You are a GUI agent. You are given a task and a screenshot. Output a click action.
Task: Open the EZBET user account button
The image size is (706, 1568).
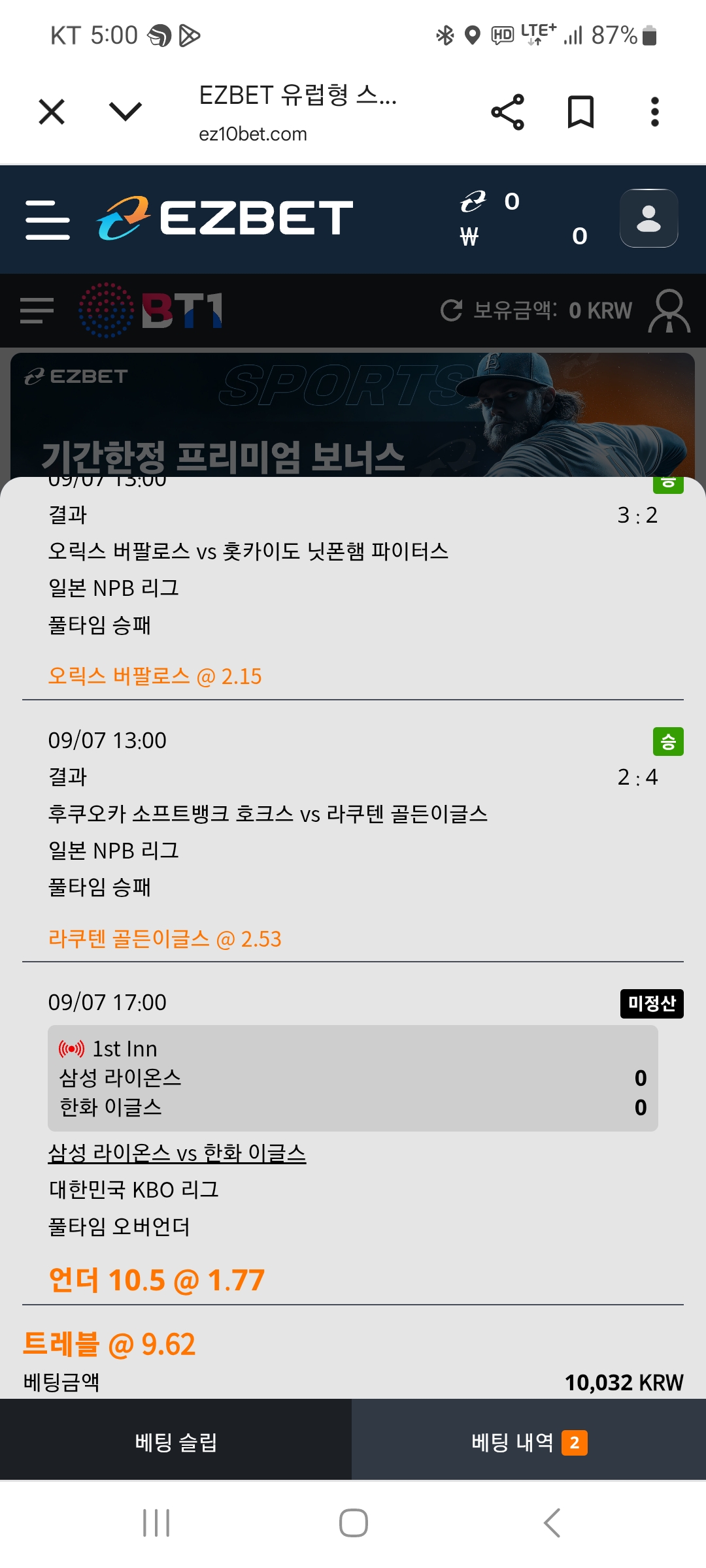click(648, 218)
